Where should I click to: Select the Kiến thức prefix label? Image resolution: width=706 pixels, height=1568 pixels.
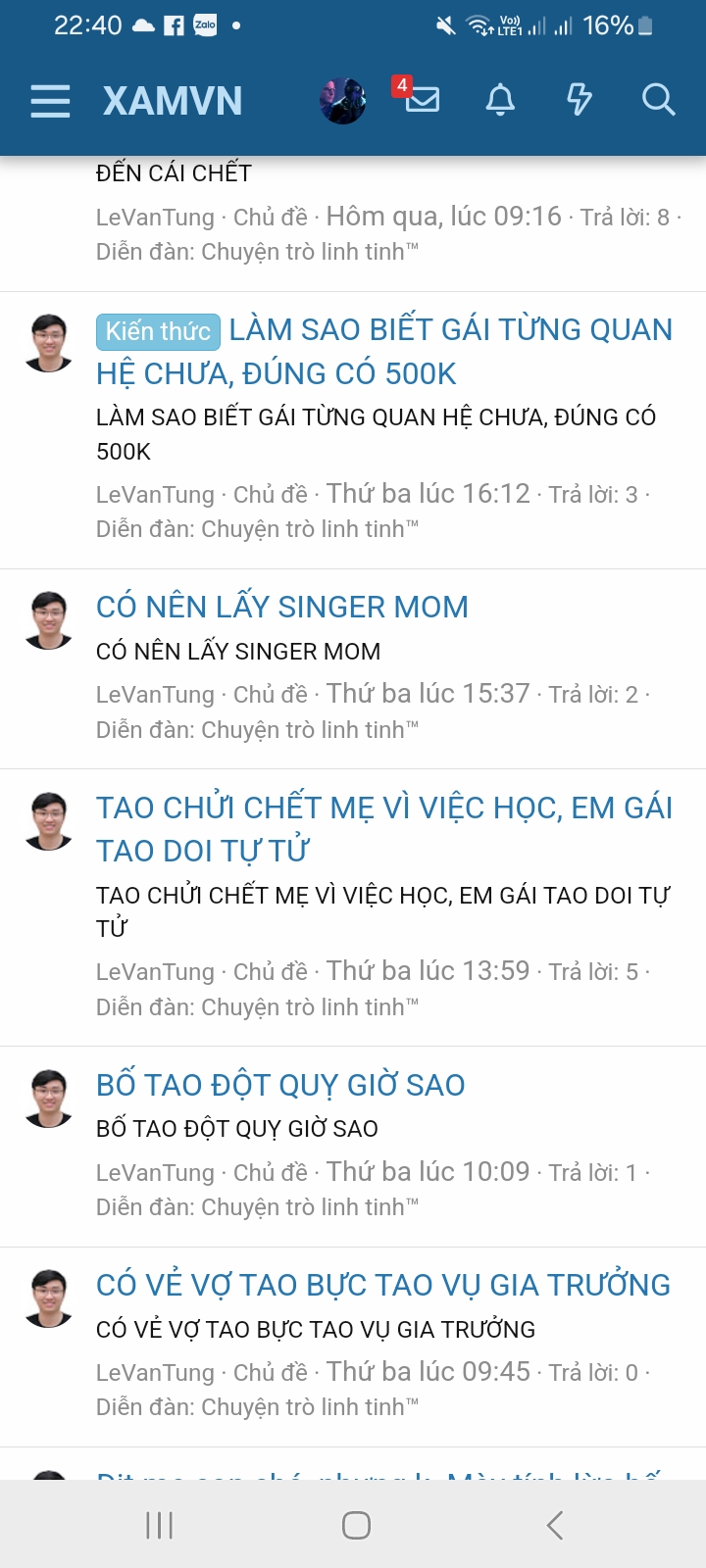(x=158, y=331)
